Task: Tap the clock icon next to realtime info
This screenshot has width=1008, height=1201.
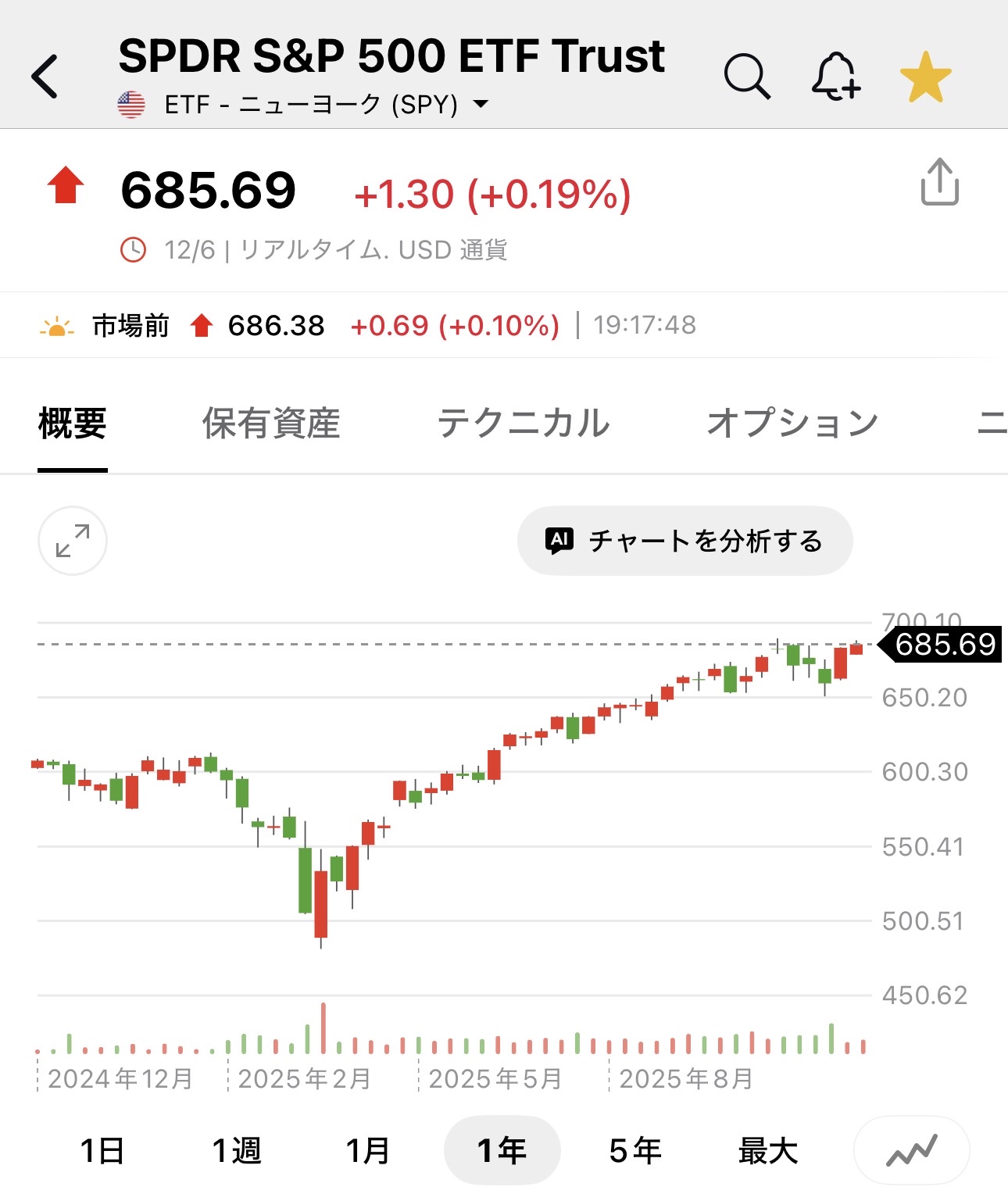Action: 134,250
